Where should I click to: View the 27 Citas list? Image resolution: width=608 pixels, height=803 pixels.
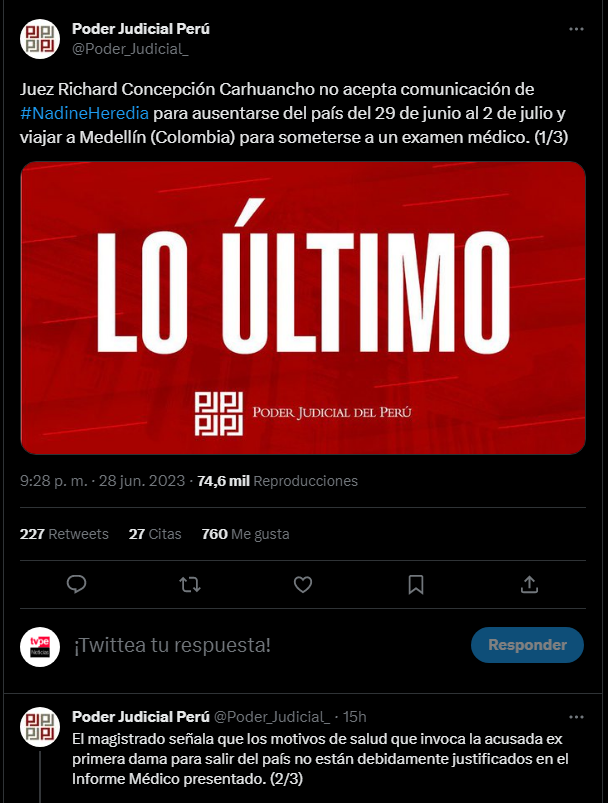(155, 534)
